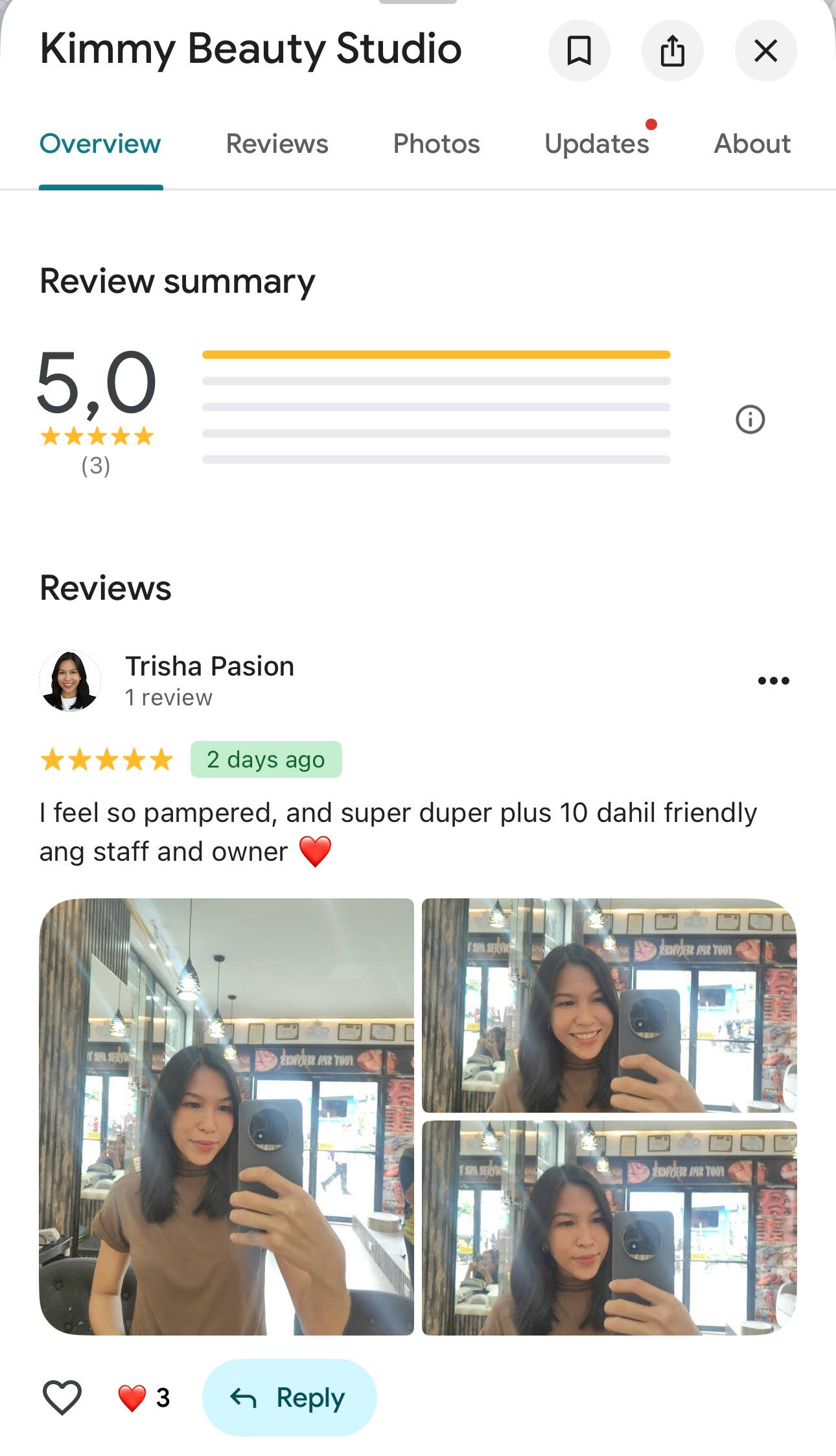
Task: Open more options for Trisha Pasion's review
Action: pyautogui.click(x=773, y=681)
